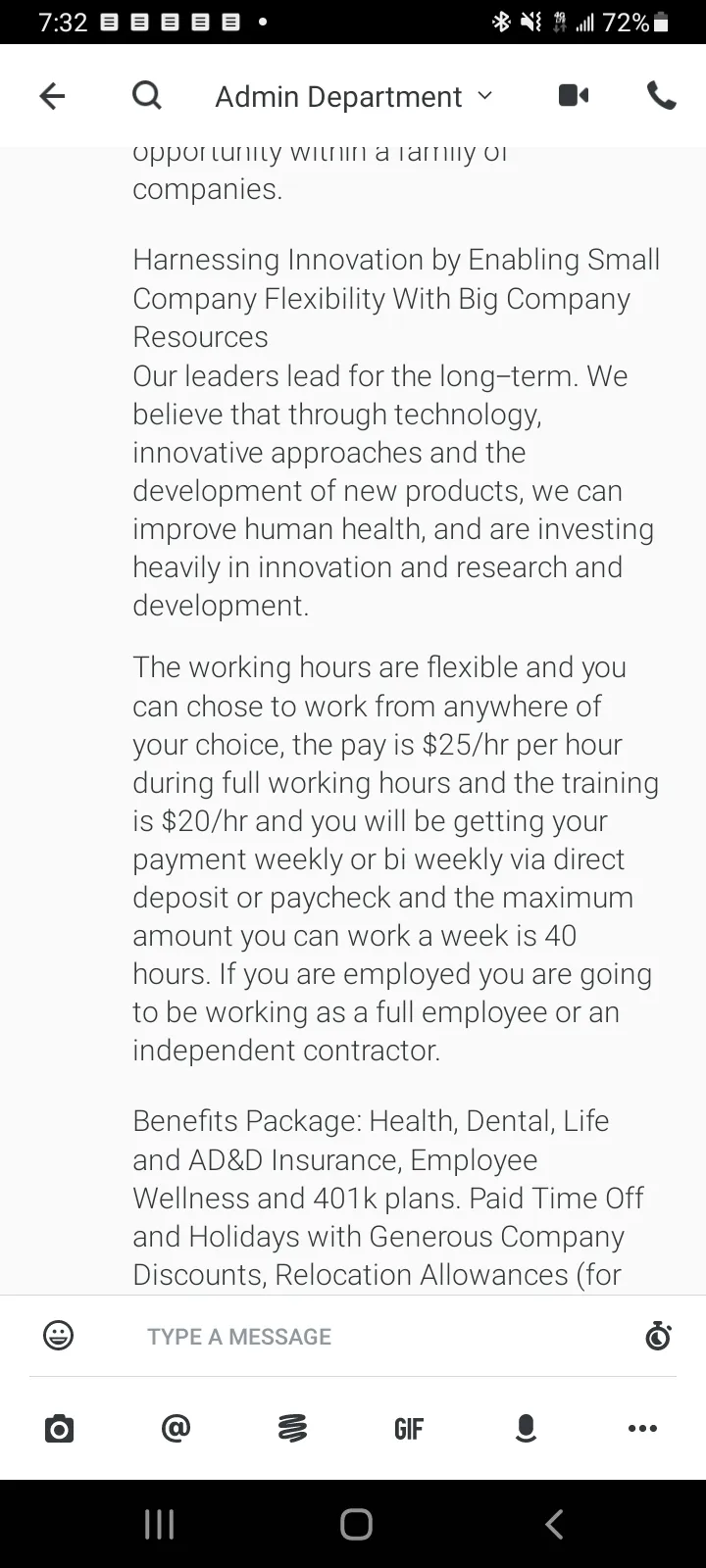Open the emoji picker

point(59,1335)
